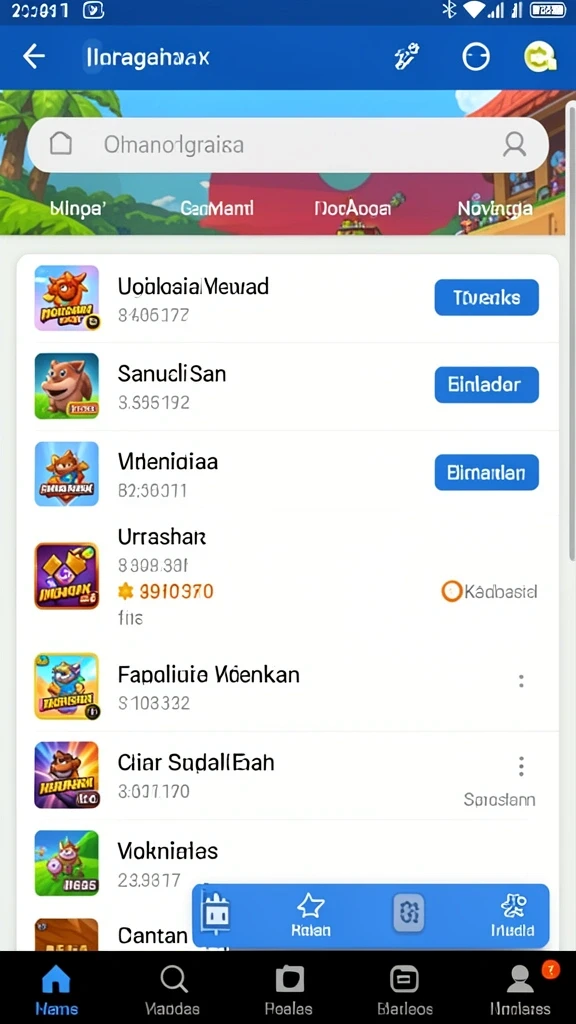Tap the Bimarılan button for Mrlenidiaa
The height and width of the screenshot is (1024, 576).
point(487,472)
